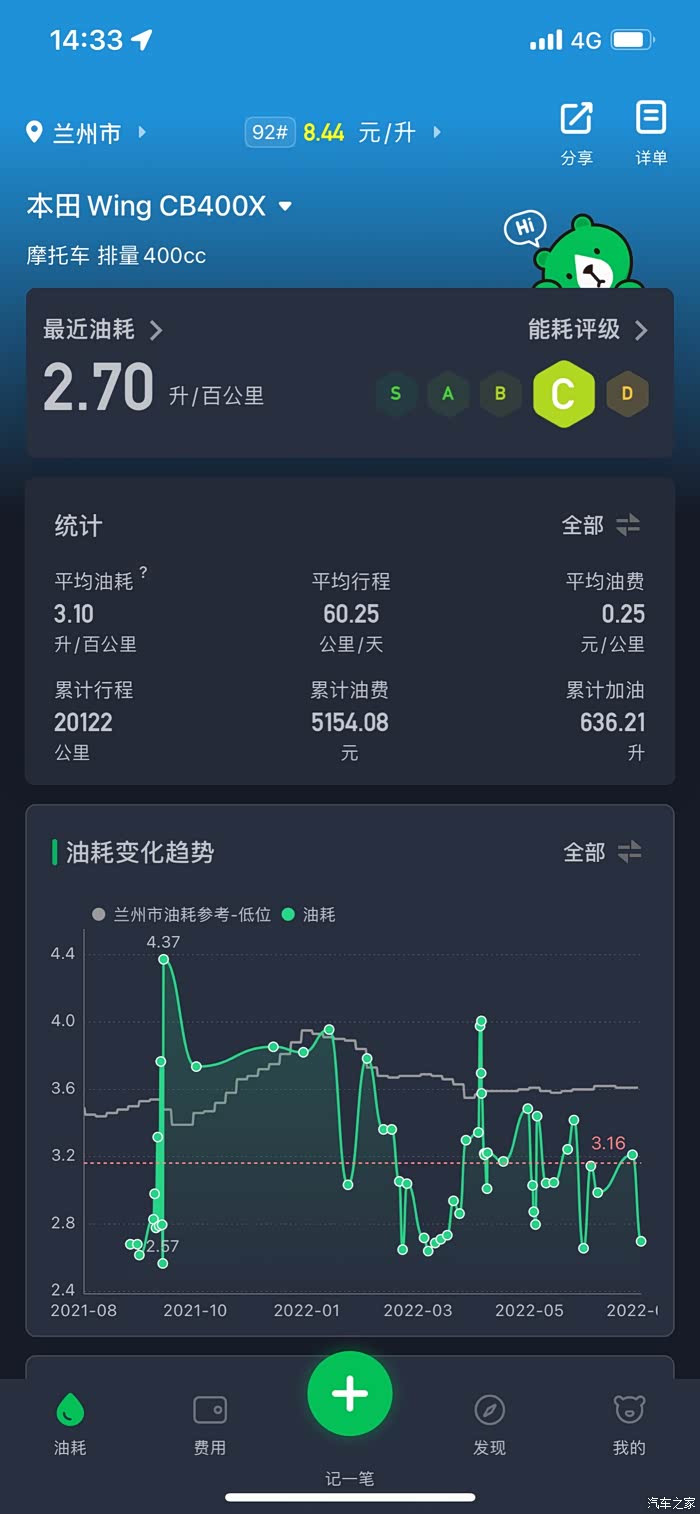Image resolution: width=700 pixels, height=1514 pixels.
Task: Toggle the 兰州市油耗参考-低位 chart legend
Action: [x=181, y=914]
